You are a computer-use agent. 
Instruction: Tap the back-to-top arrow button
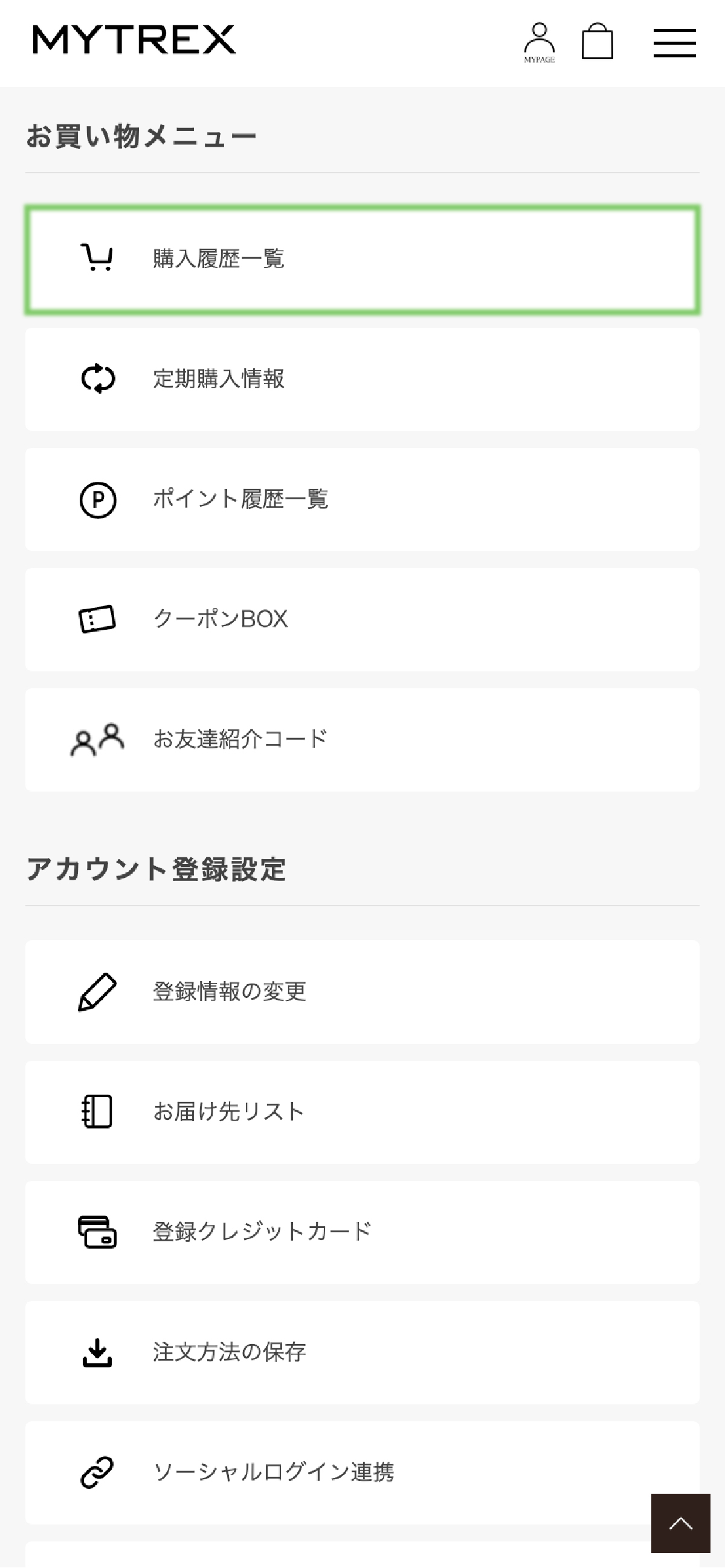tap(680, 1523)
